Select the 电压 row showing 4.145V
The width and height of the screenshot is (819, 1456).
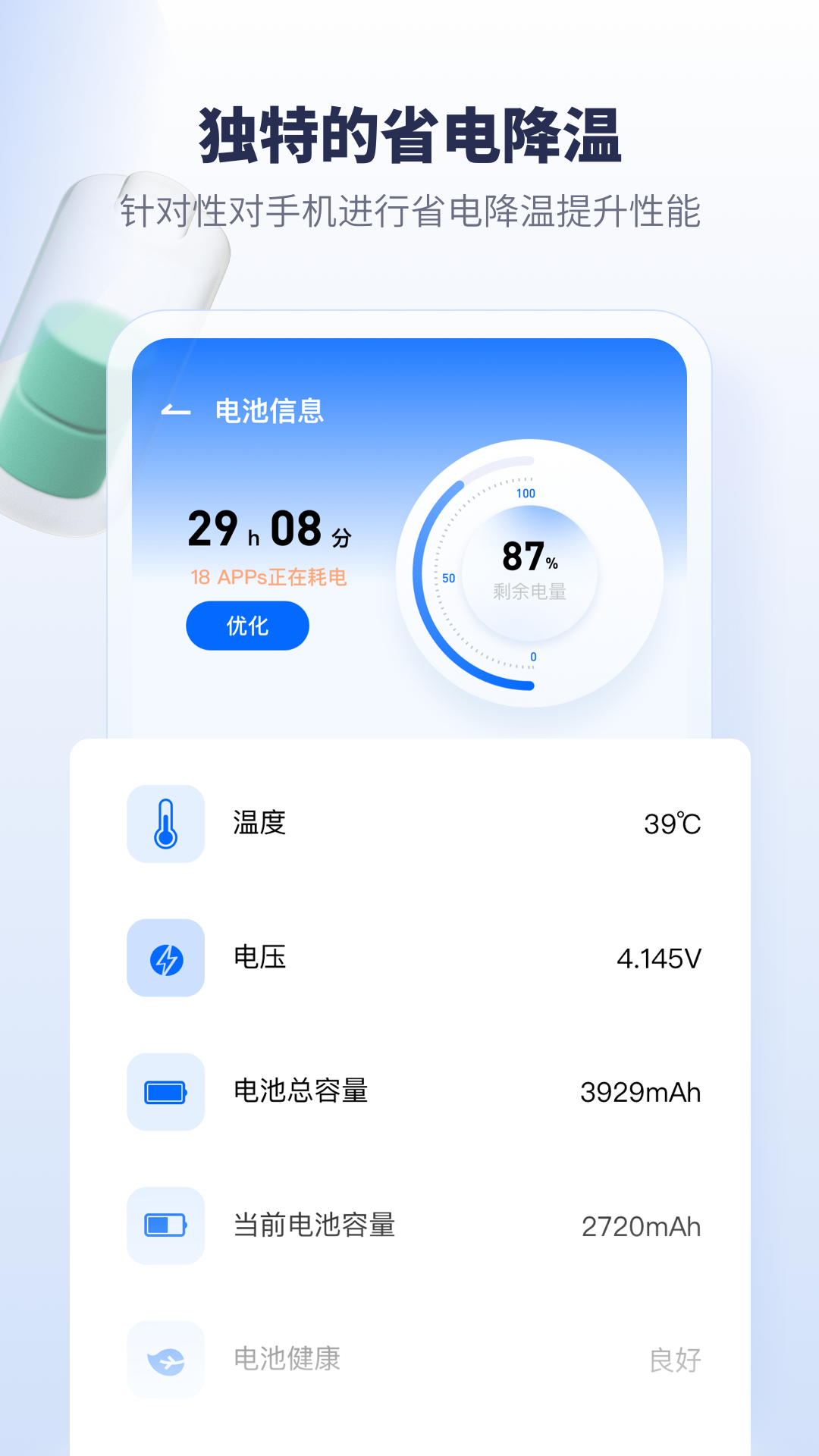click(x=409, y=959)
